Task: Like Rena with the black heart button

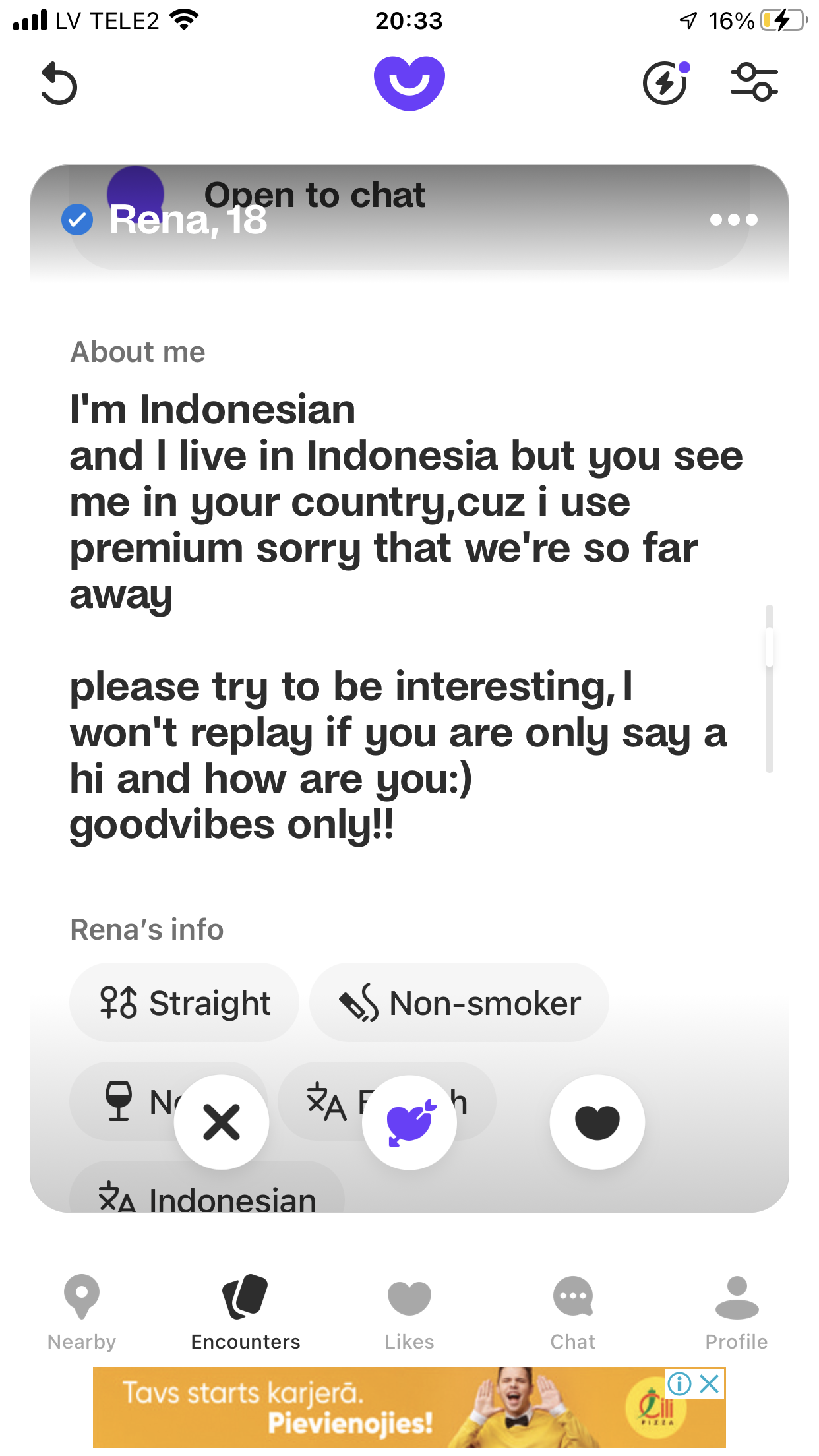Action: coord(597,1122)
